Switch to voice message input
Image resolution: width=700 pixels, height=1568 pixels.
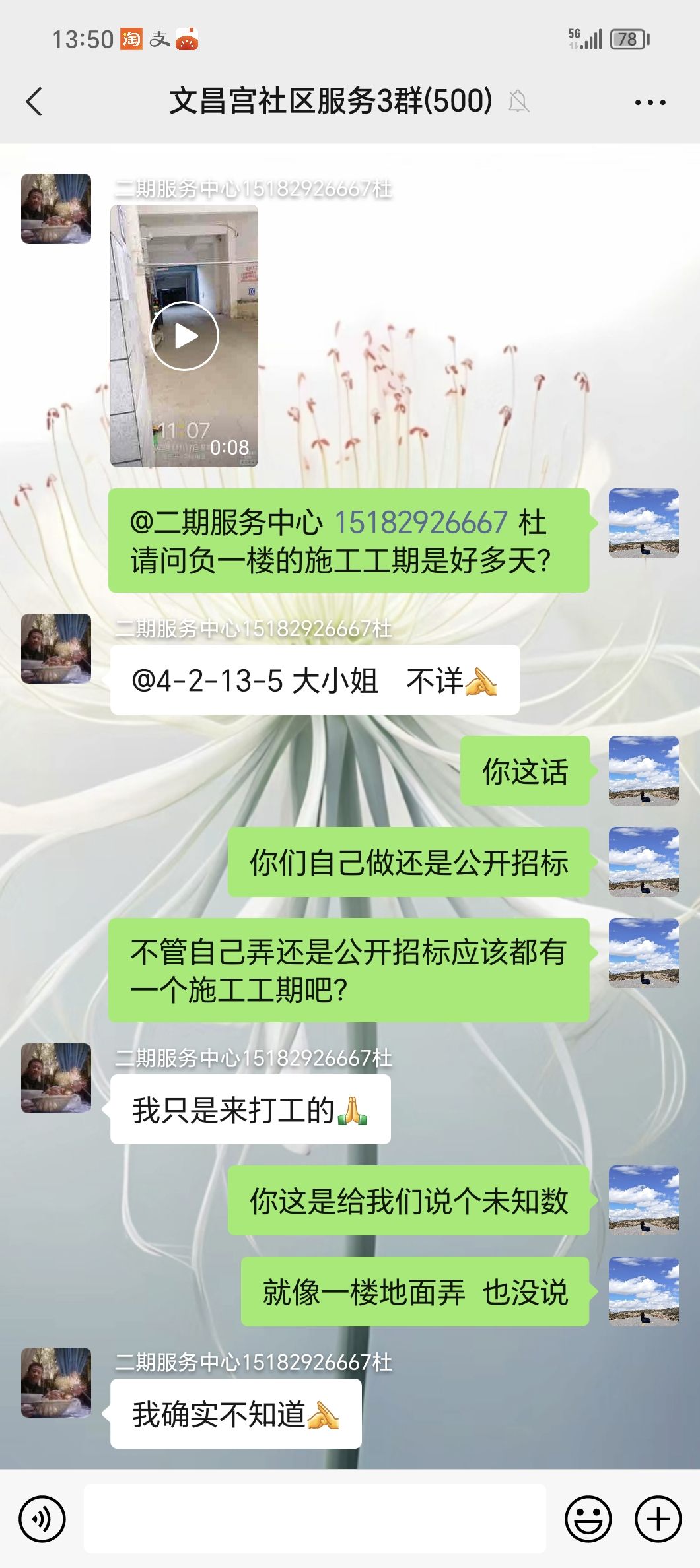42,1519
